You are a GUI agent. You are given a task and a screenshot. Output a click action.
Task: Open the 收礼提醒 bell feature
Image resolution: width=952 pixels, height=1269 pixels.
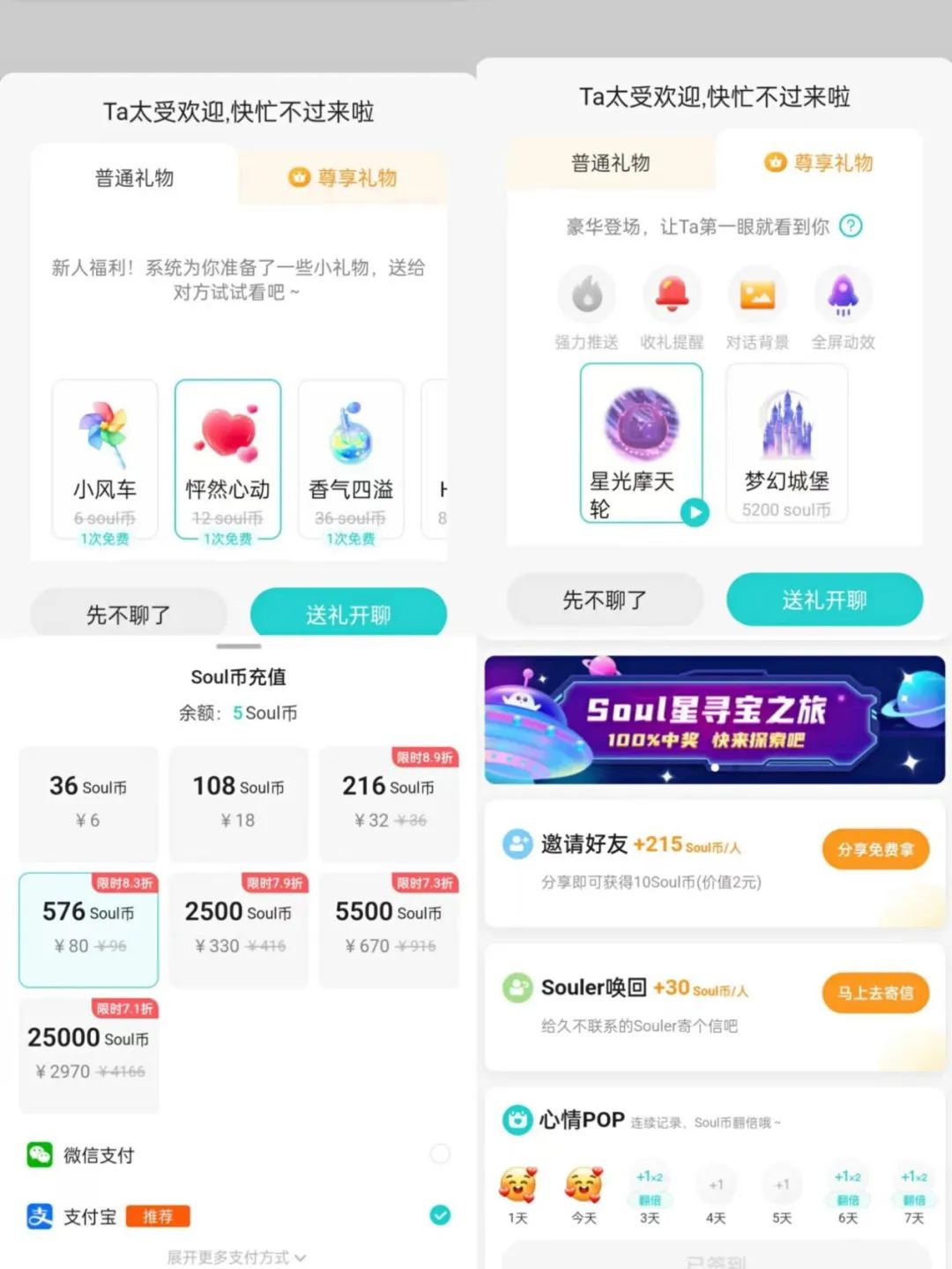coord(672,294)
